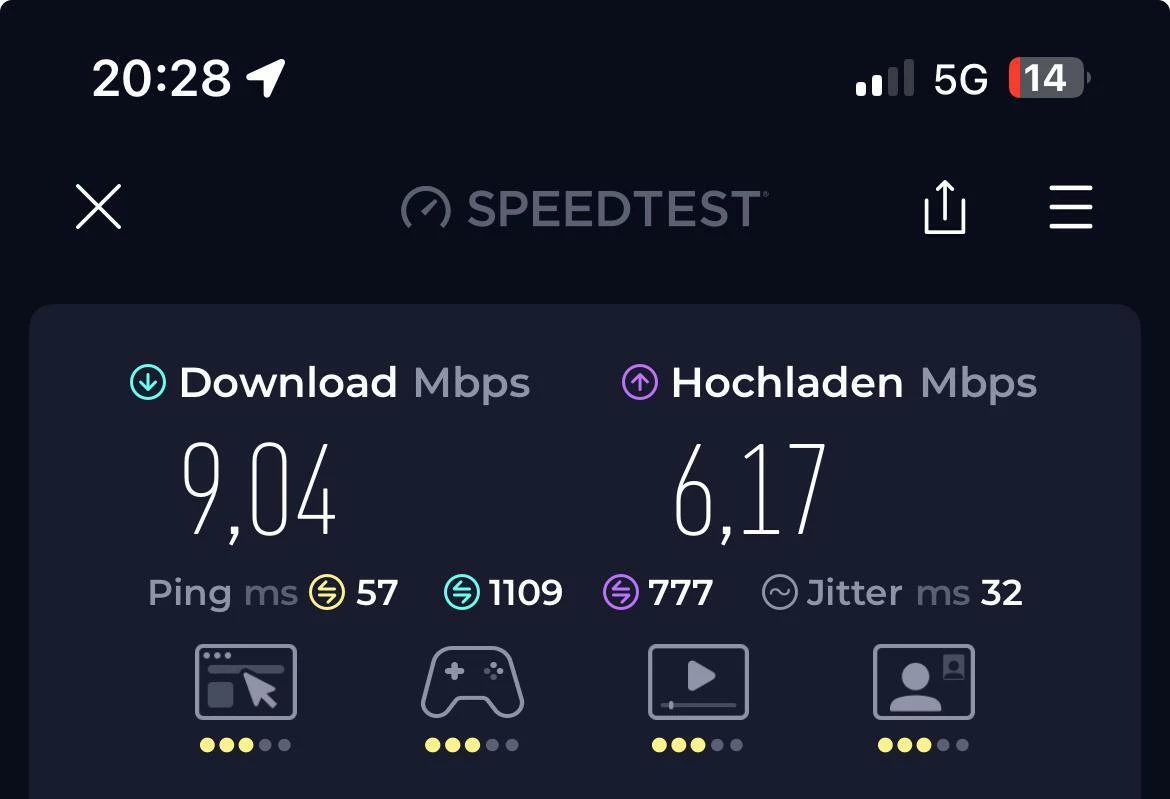
Task: Share the speed test result
Action: 944,208
